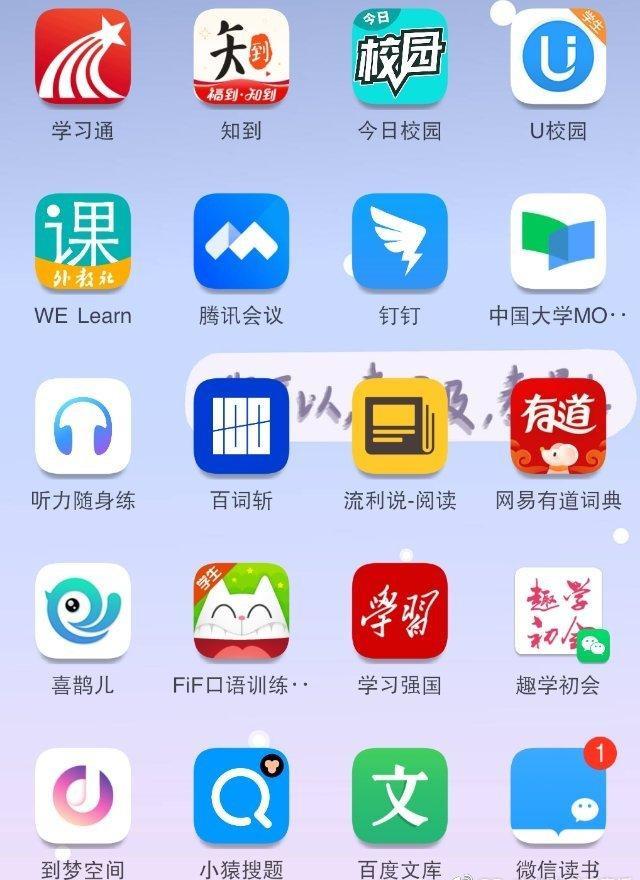
Task: Open the 喜鹊儿 app
Action: coord(83,611)
